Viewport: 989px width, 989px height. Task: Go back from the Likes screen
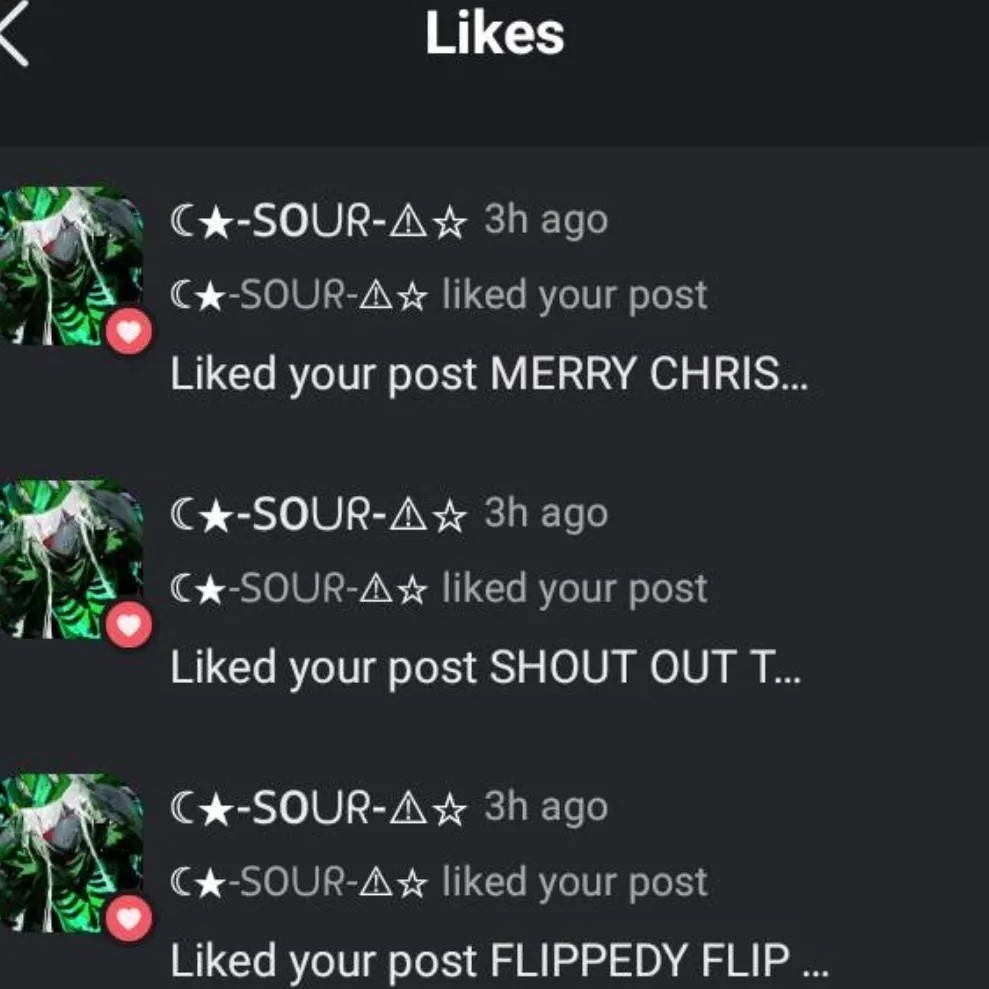(x=14, y=36)
